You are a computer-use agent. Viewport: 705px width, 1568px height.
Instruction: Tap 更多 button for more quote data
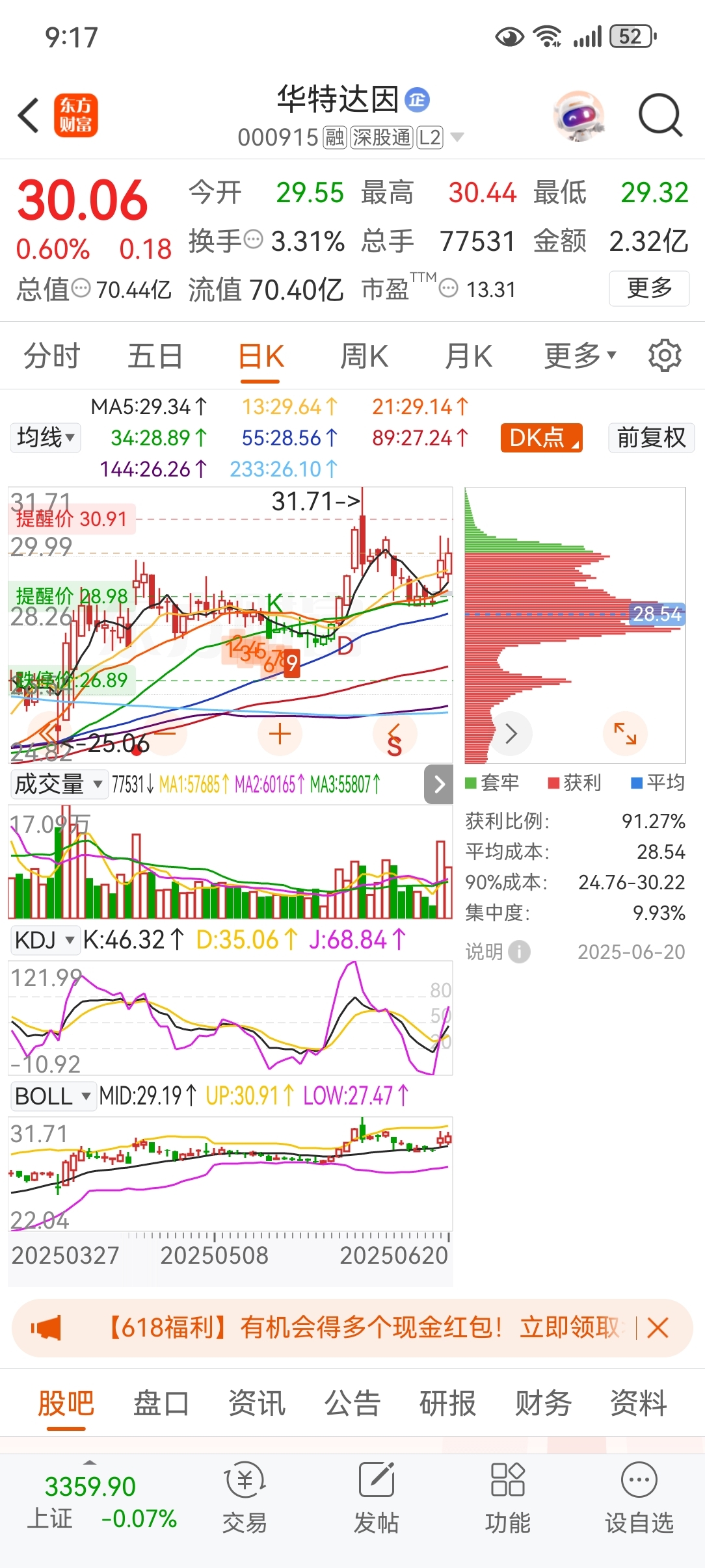648,288
